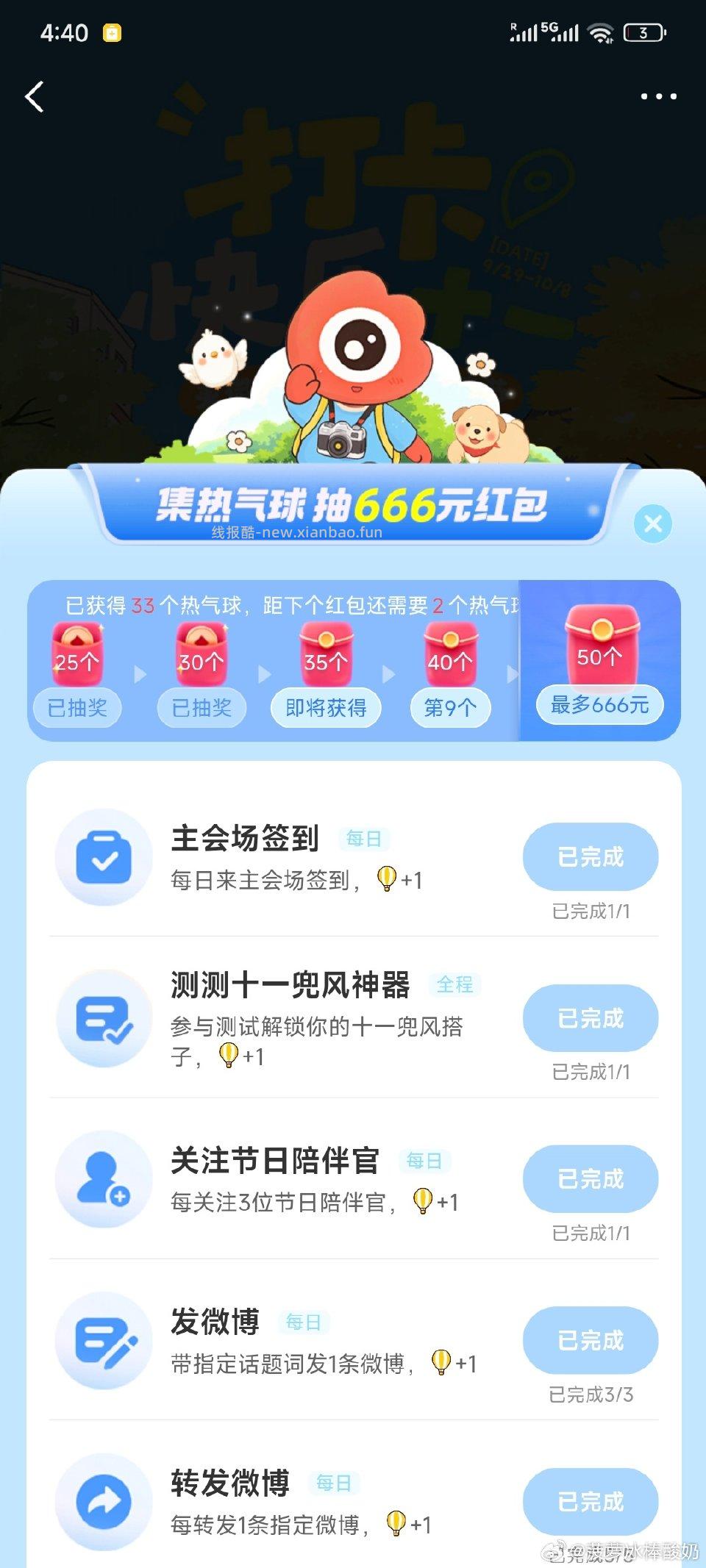The height and width of the screenshot is (1568, 706).
Task: Expand the 40个 第9个 reward stage
Action: pos(450,654)
